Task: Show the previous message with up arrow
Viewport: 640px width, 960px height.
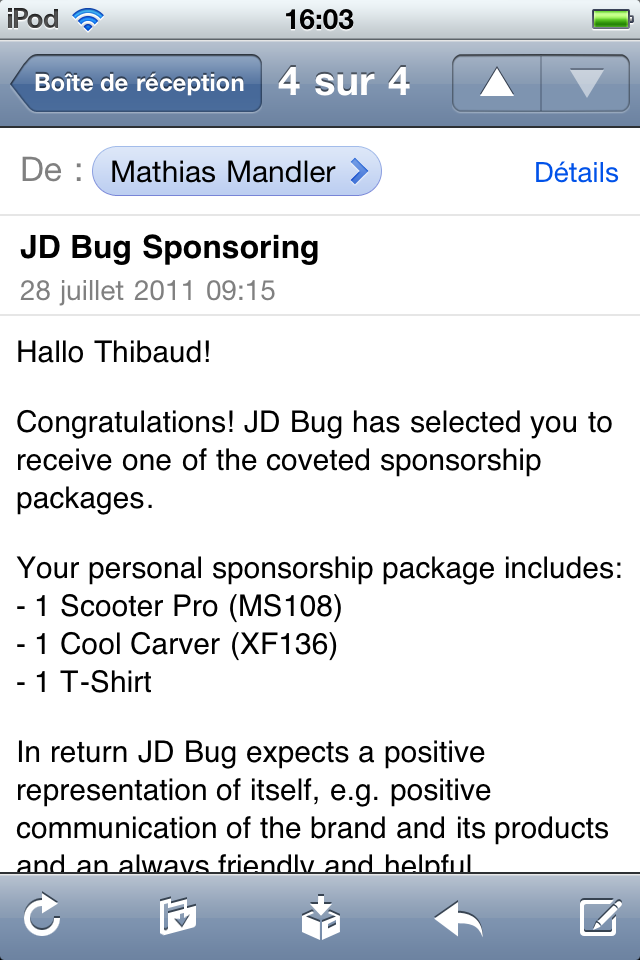Action: pos(496,83)
